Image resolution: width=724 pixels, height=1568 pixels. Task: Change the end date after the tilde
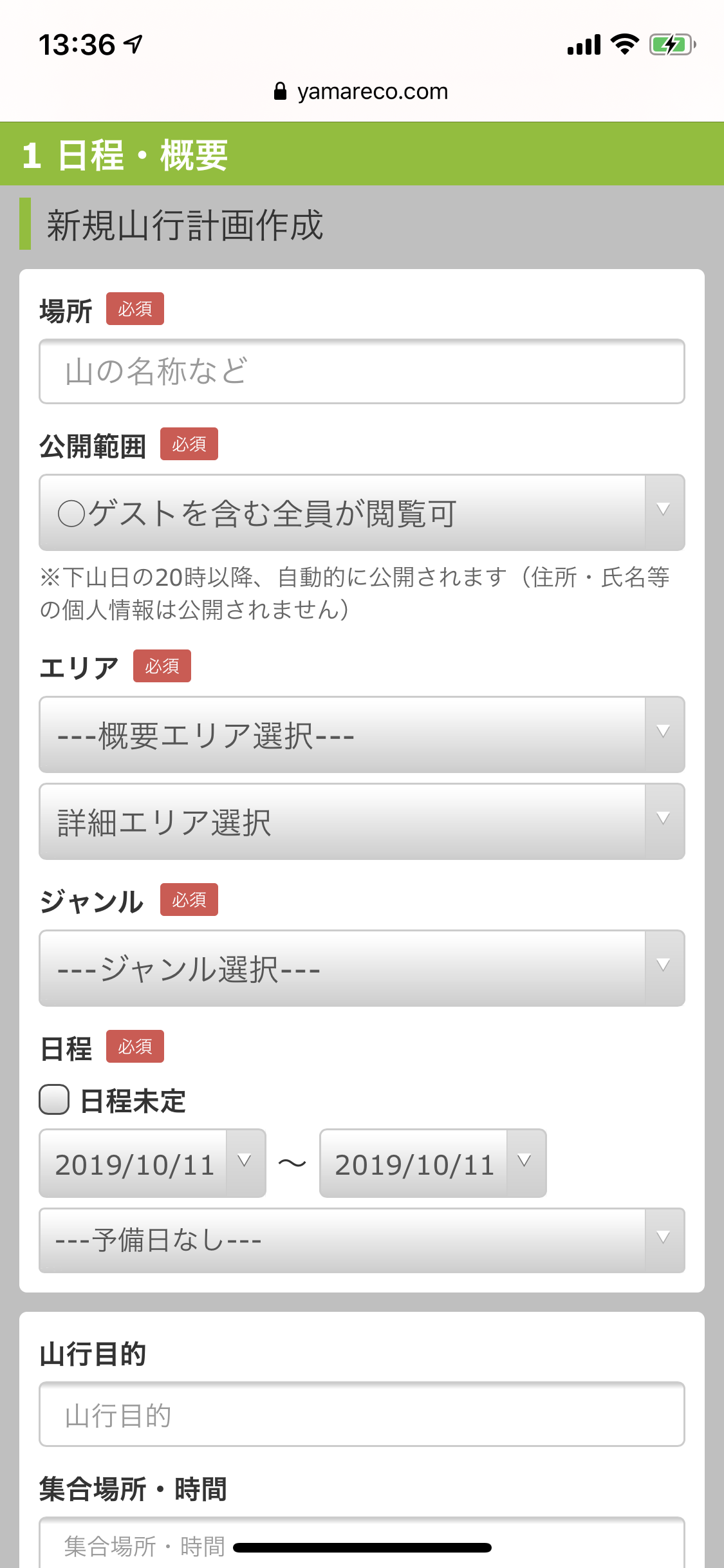(432, 1163)
